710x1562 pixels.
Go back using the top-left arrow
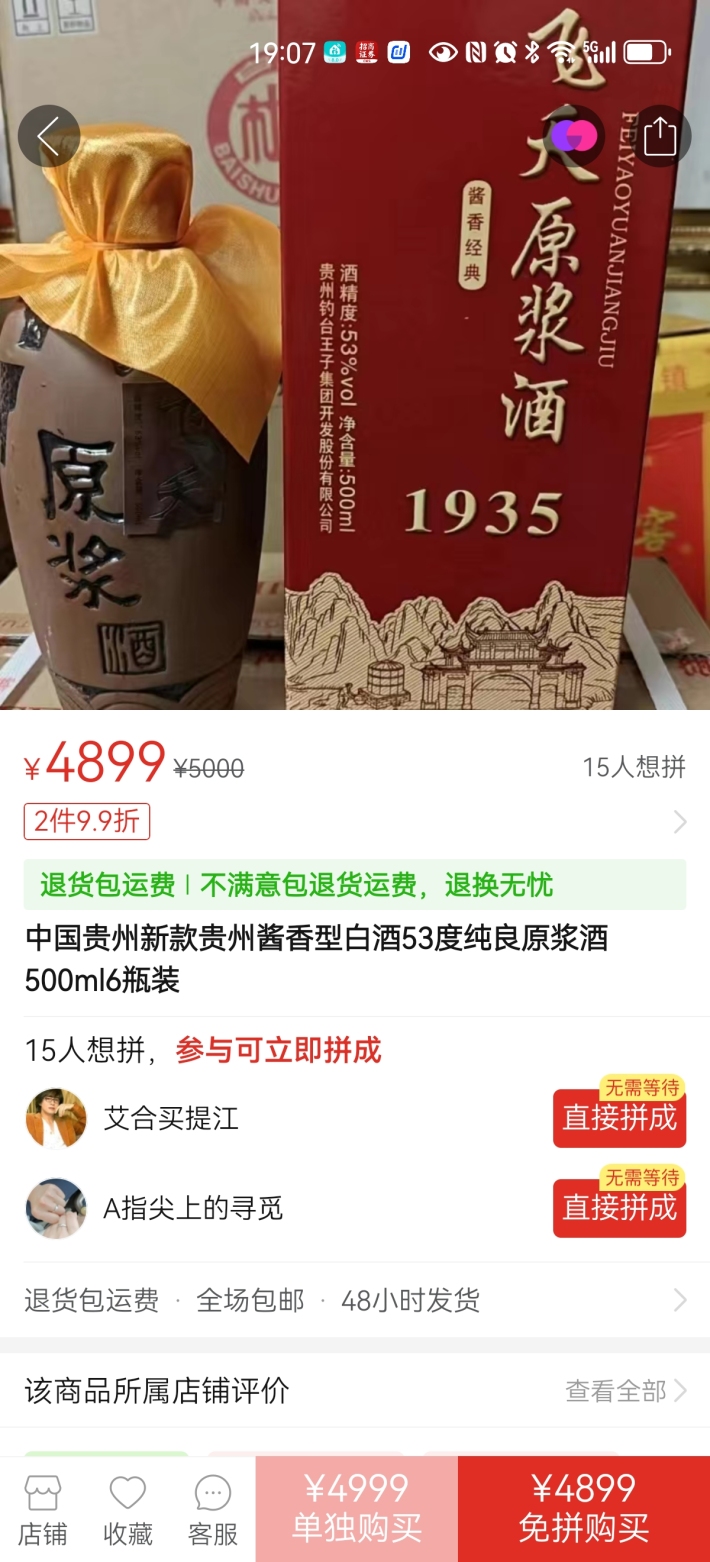point(48,136)
